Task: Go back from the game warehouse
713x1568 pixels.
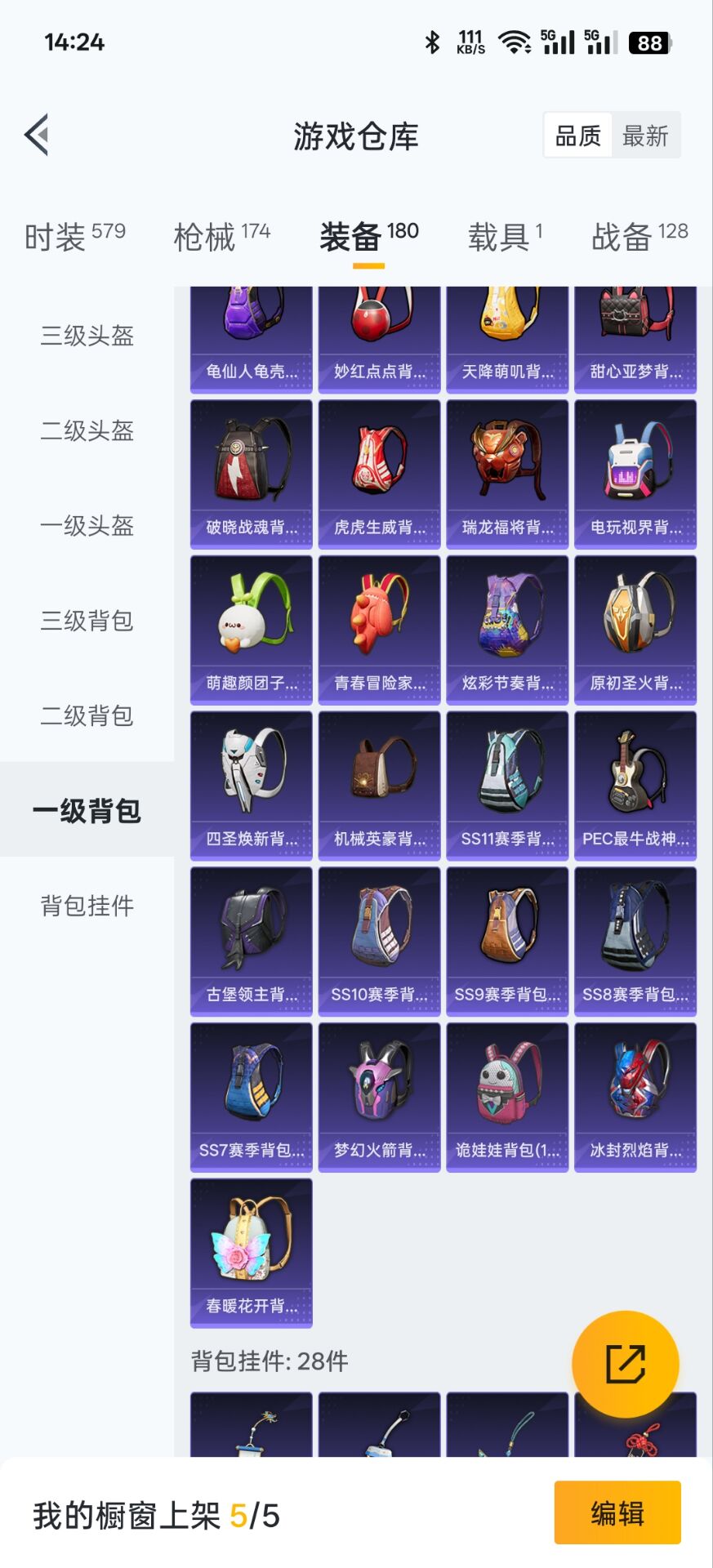Action: pos(37,135)
